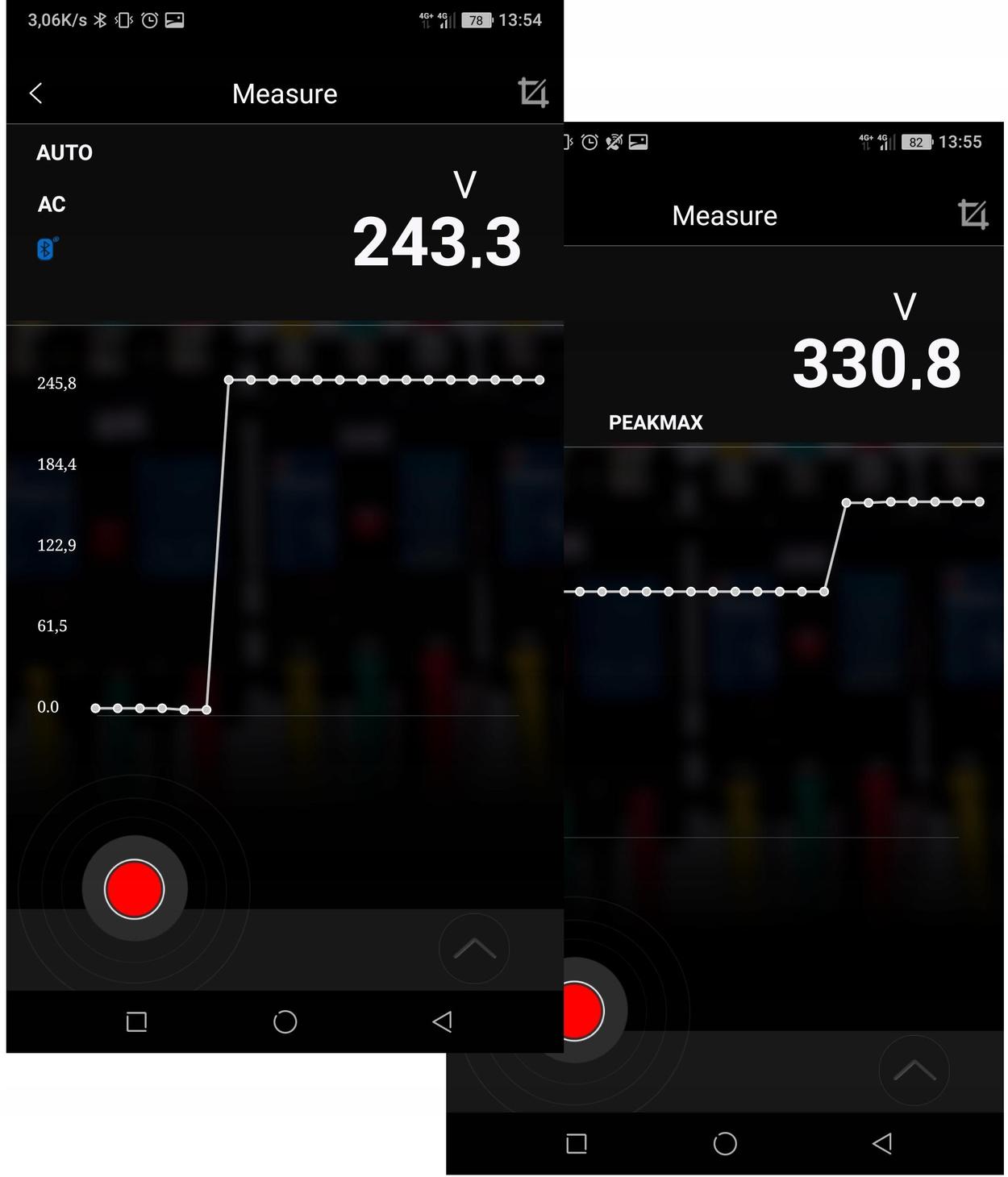The image size is (1008, 1177).
Task: Toggle the PEAKMAX mode
Action: [x=656, y=422]
